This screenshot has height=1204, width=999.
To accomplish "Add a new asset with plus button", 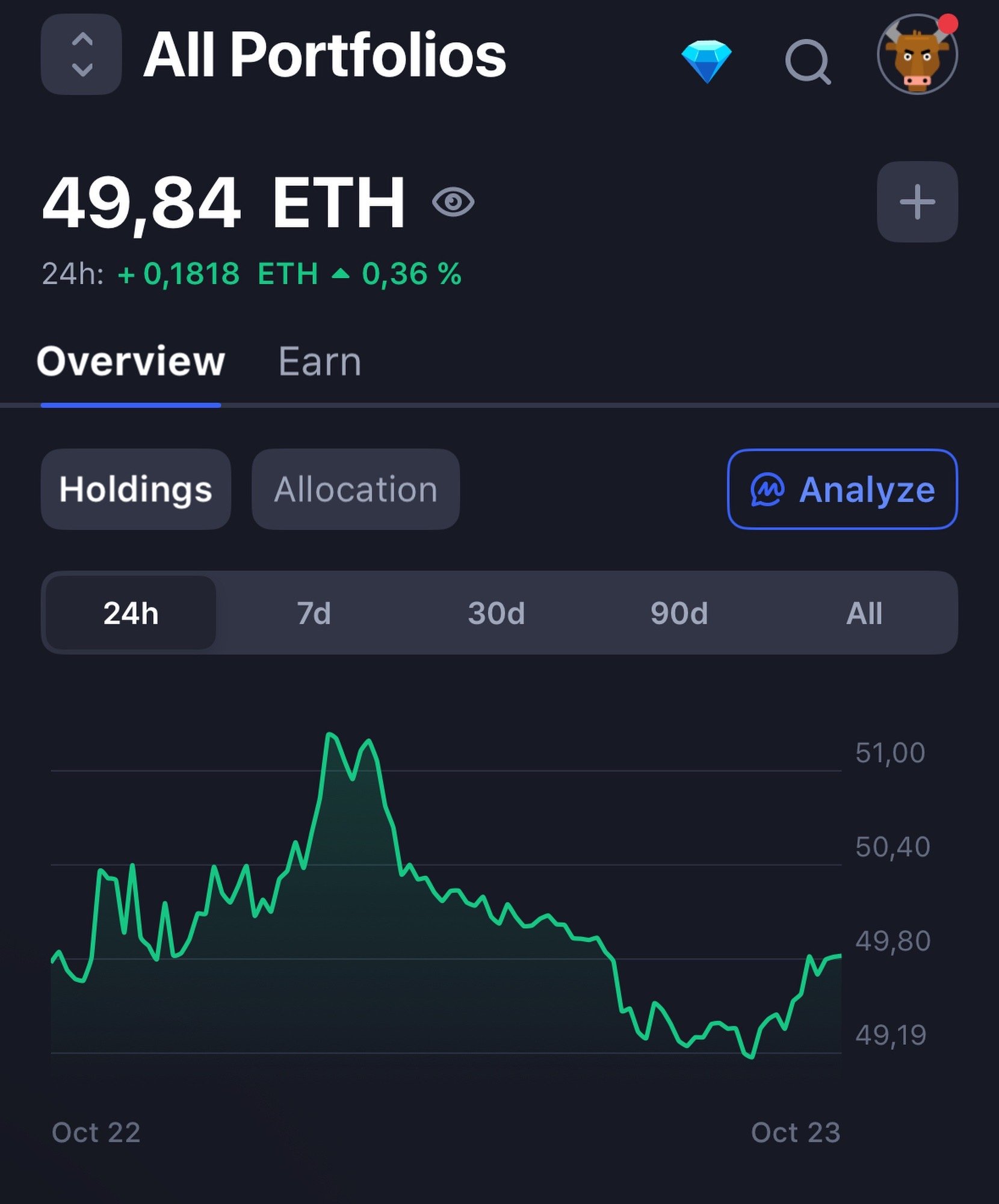I will click(917, 202).
